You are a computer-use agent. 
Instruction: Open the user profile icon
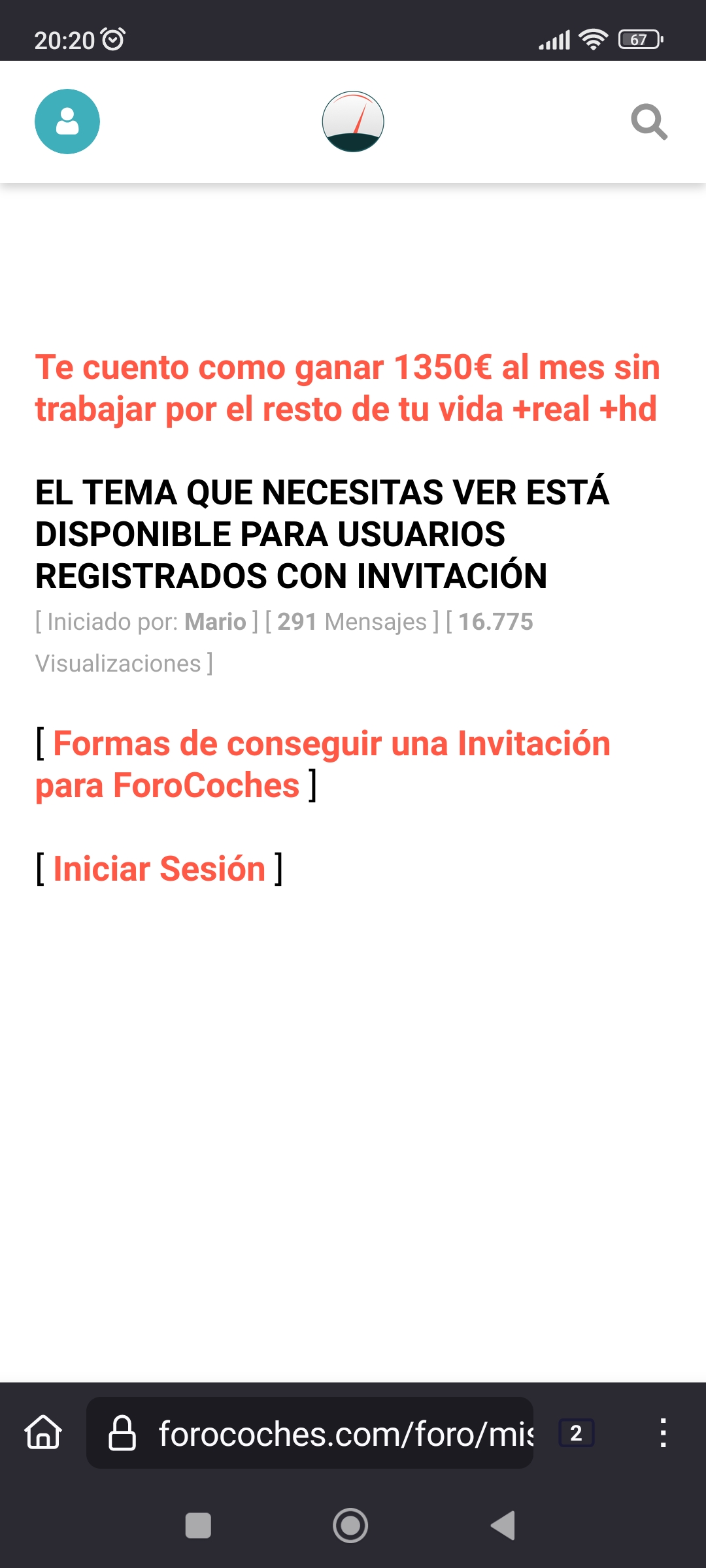tap(67, 122)
